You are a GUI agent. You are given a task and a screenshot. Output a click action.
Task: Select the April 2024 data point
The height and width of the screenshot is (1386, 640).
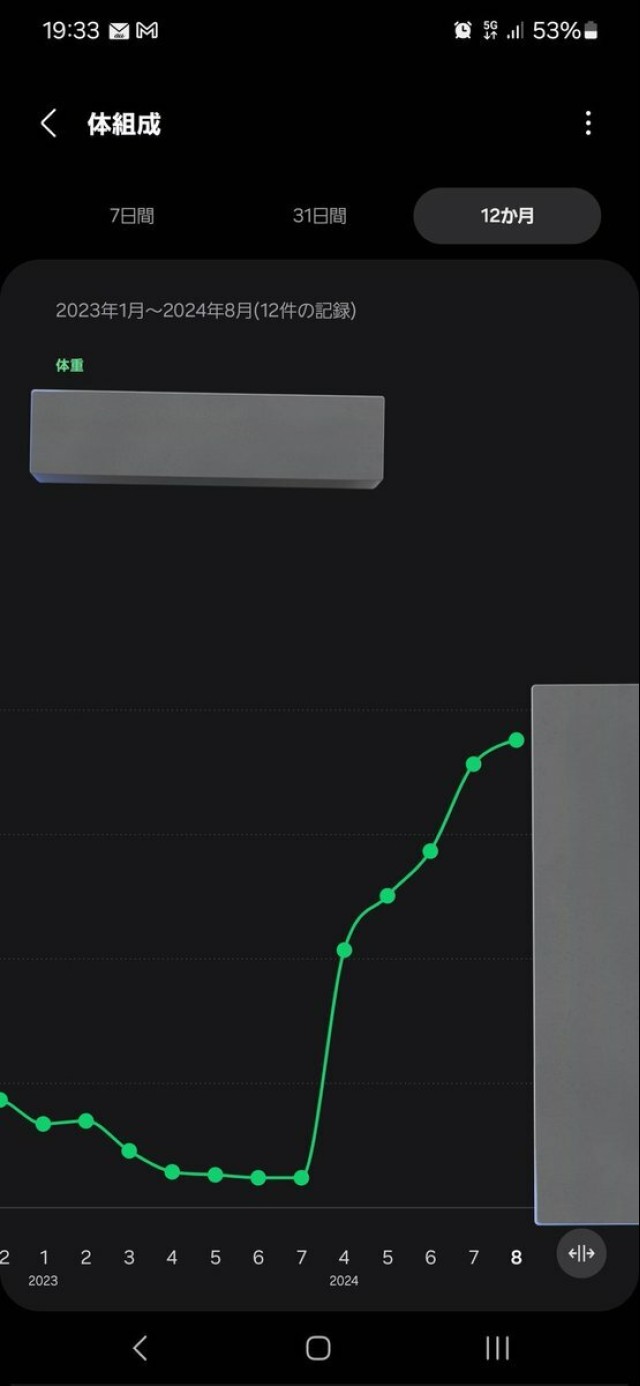pyautogui.click(x=344, y=950)
